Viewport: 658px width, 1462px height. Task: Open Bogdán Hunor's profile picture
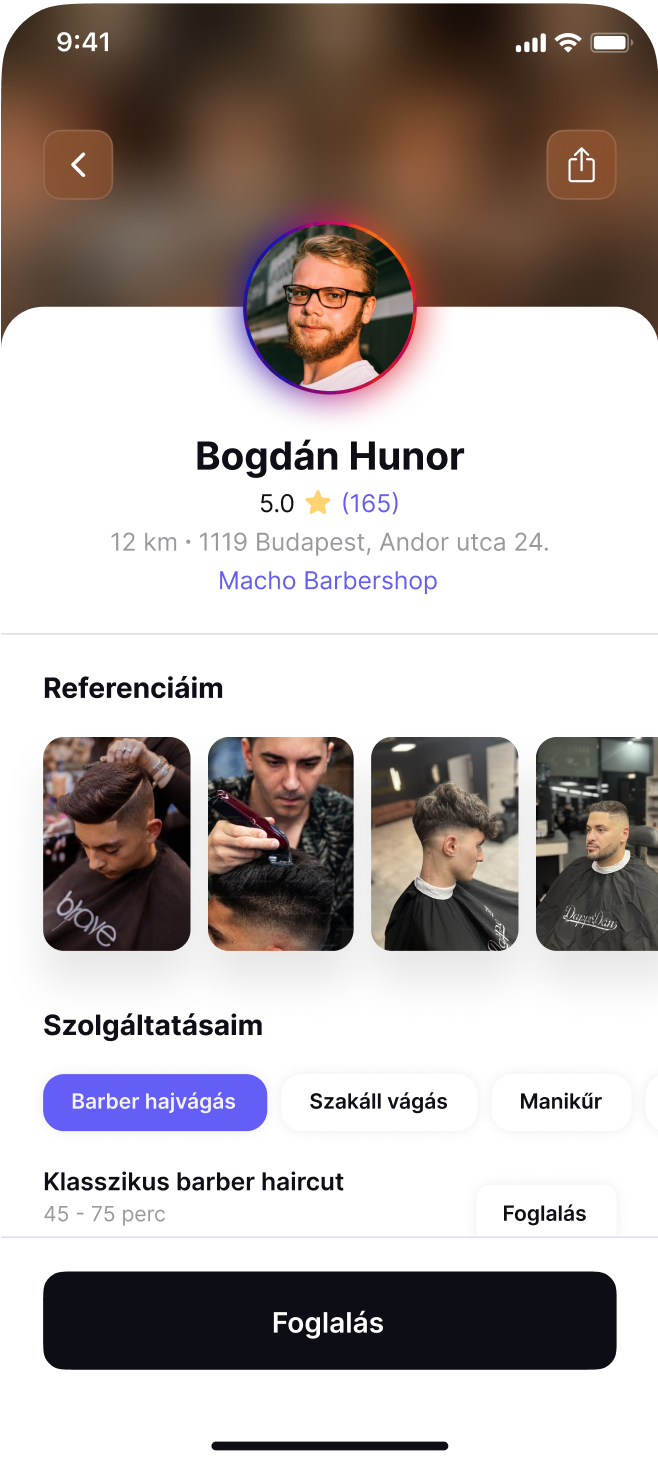coord(330,308)
